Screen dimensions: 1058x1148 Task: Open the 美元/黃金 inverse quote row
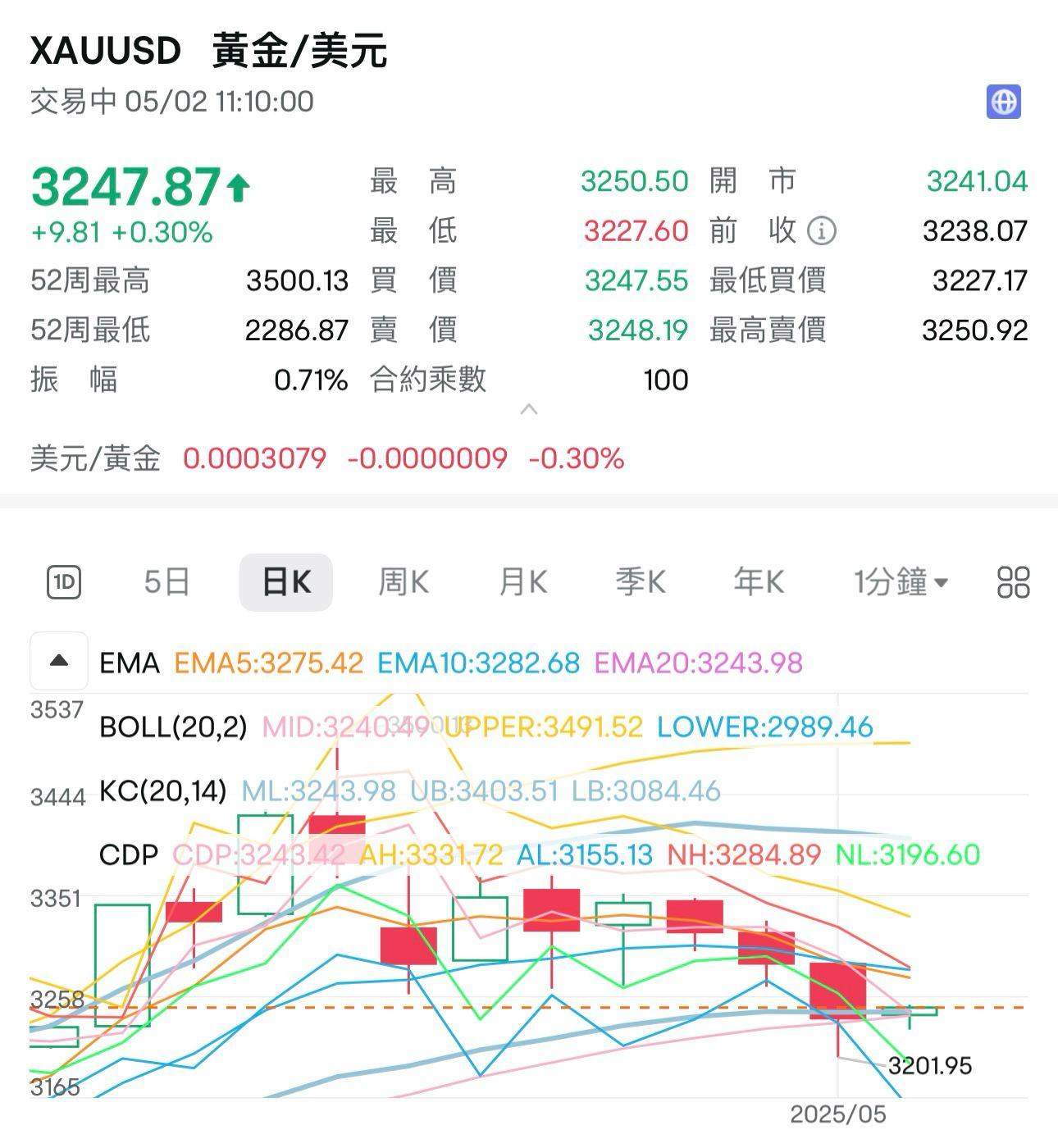coord(98,459)
